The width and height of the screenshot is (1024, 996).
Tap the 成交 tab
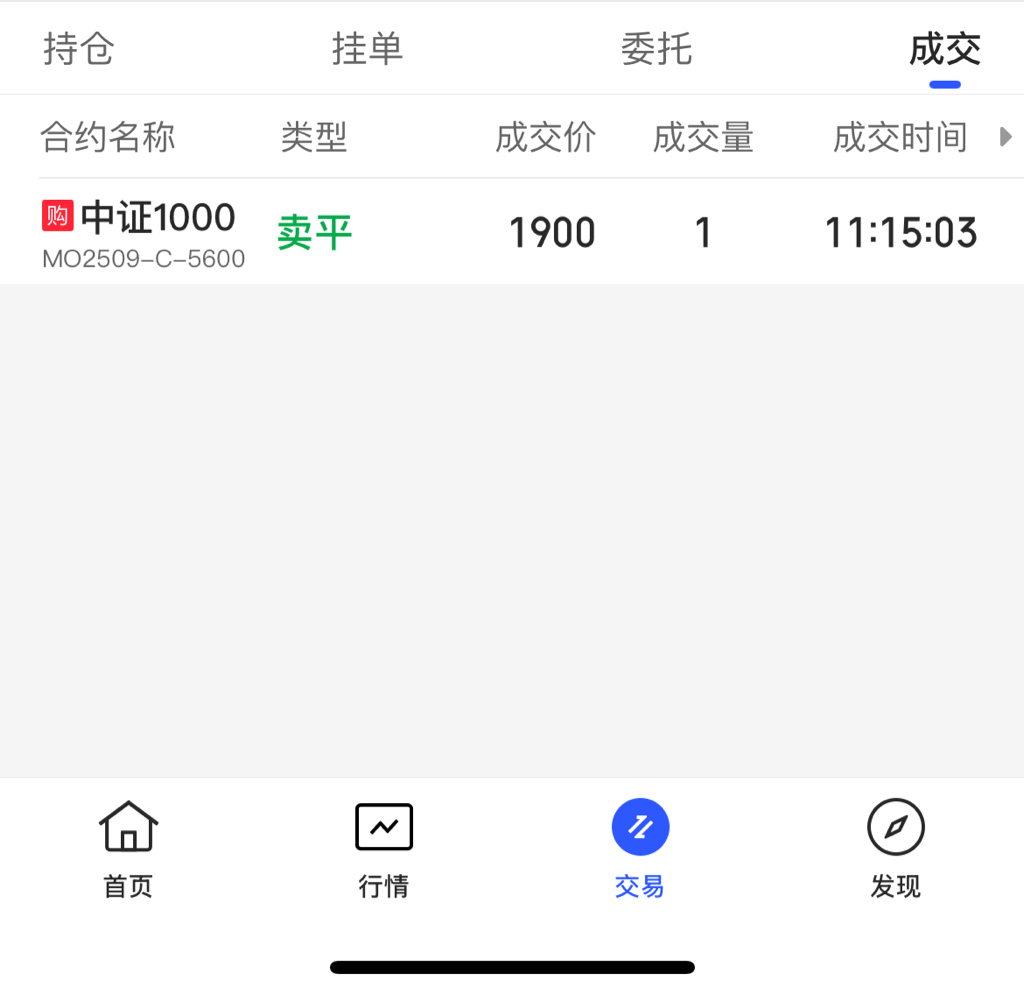tap(944, 49)
